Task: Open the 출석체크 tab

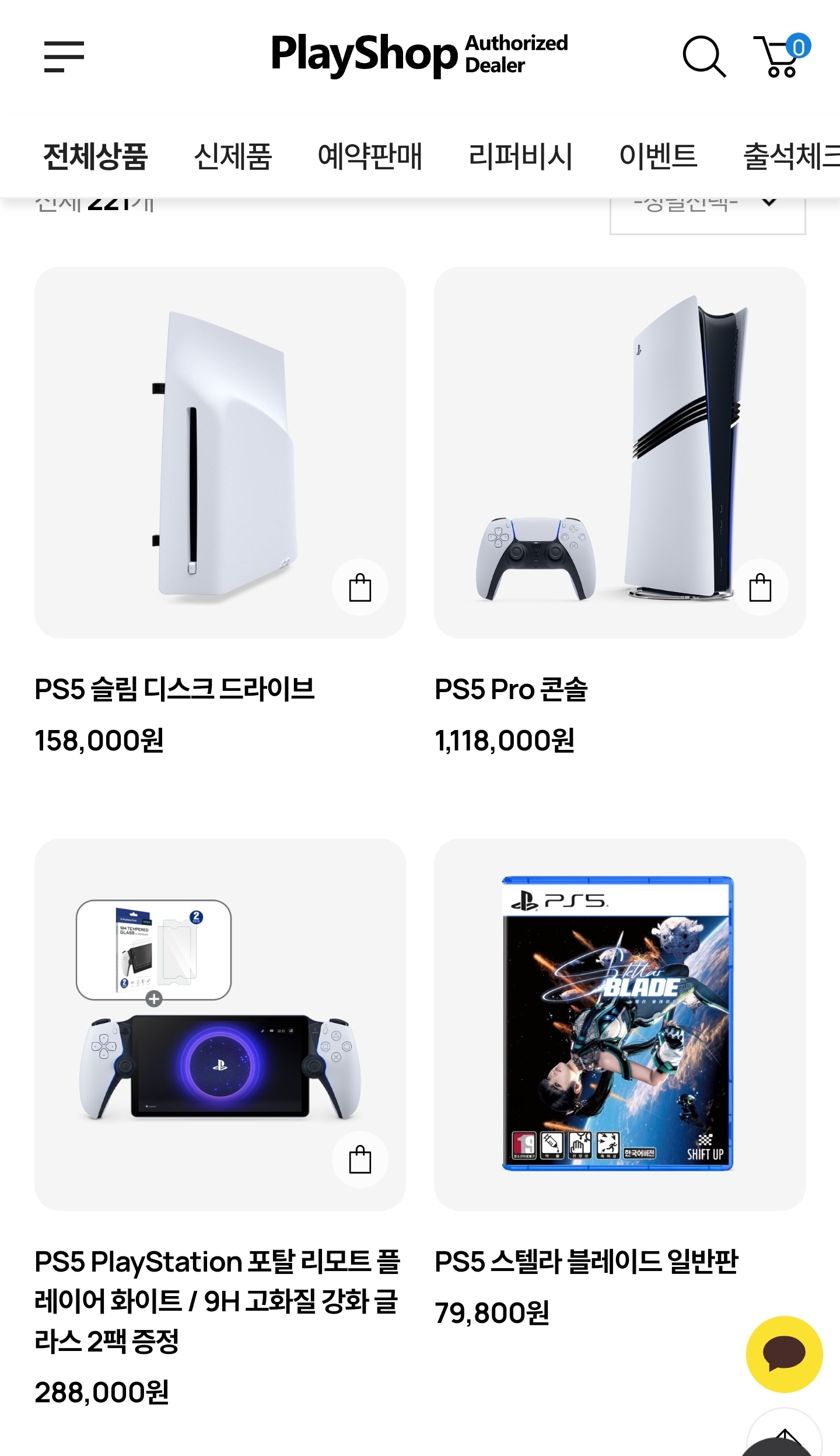Action: (x=792, y=156)
